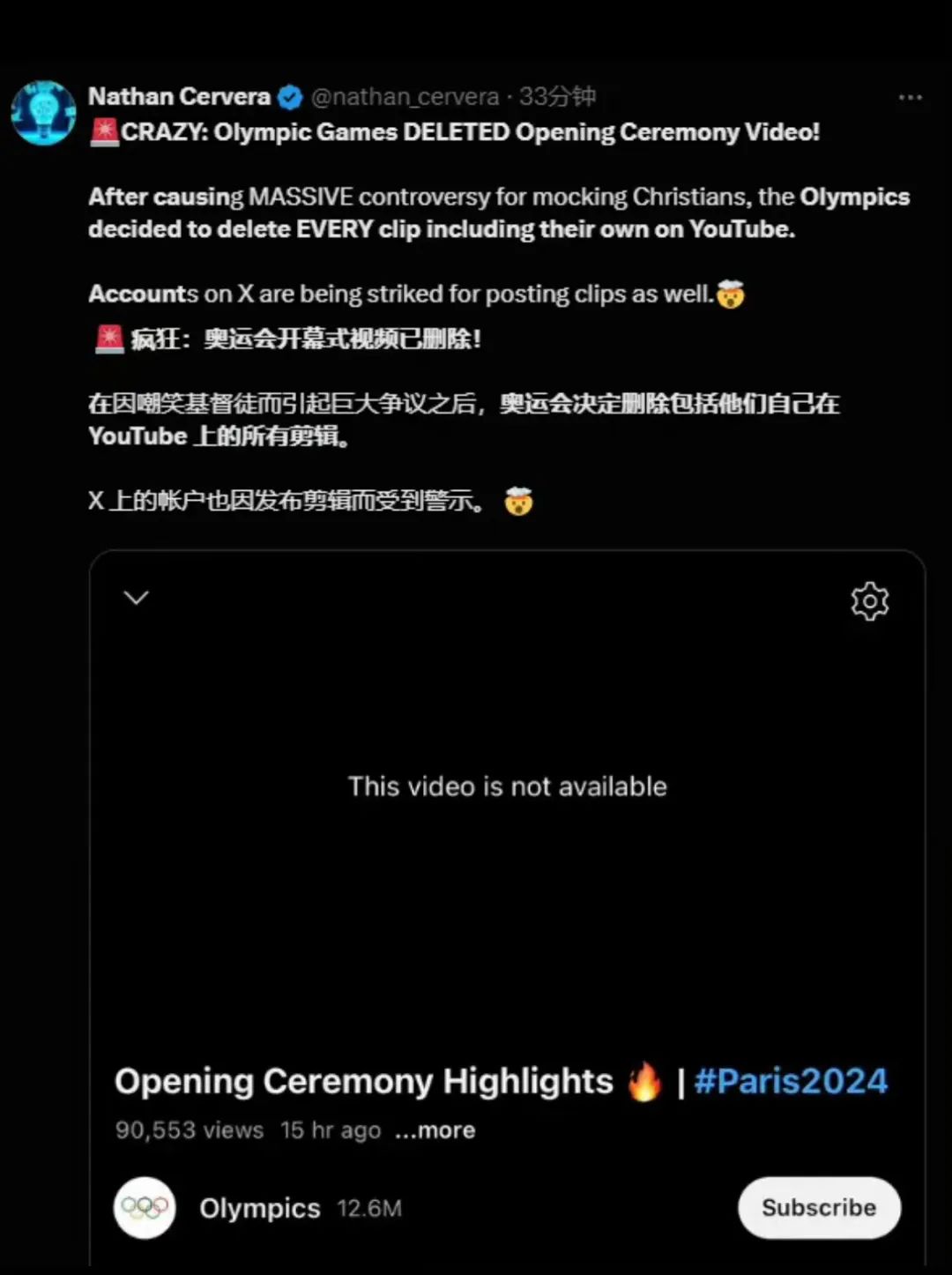
Task: Open @nathan_cervera's profile handle link
Action: coord(407,97)
